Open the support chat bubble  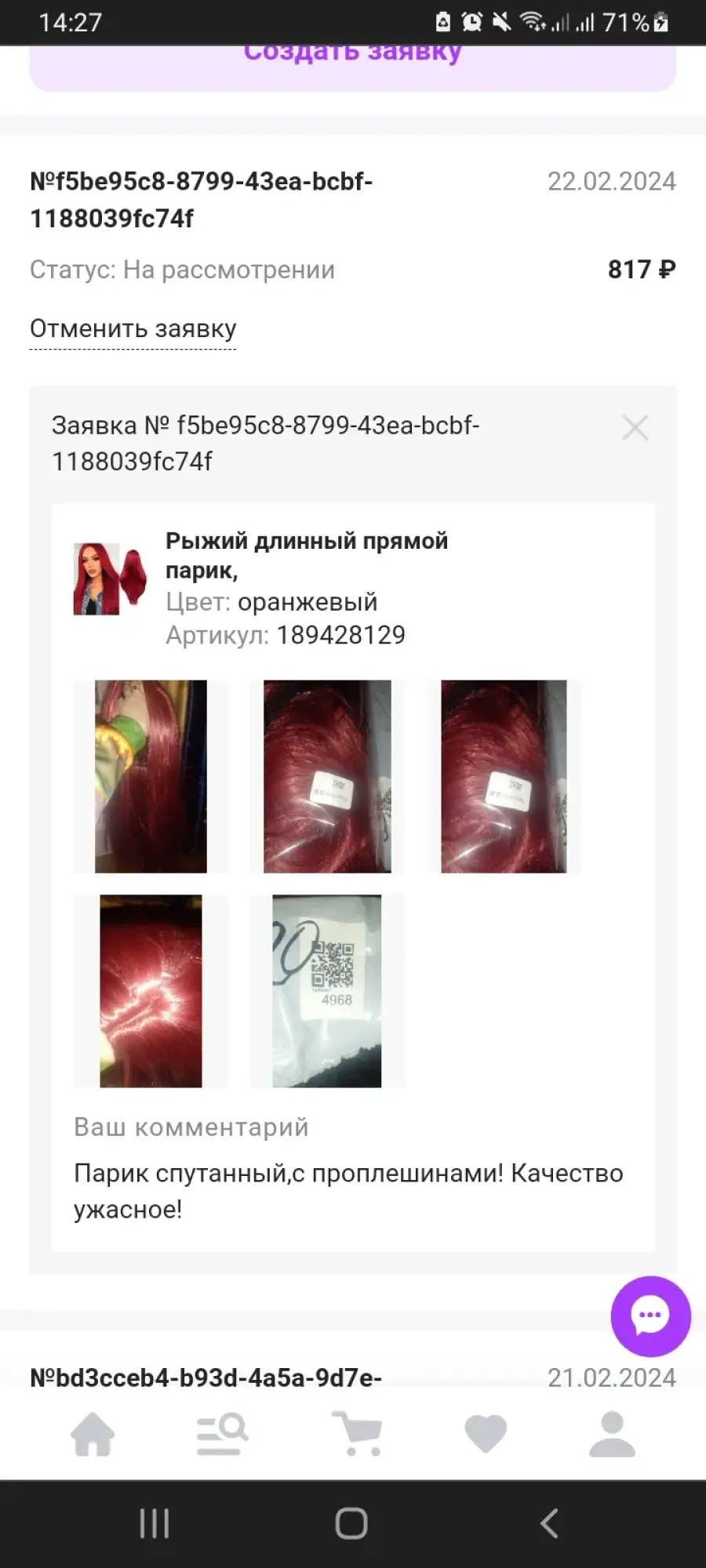pos(650,1316)
